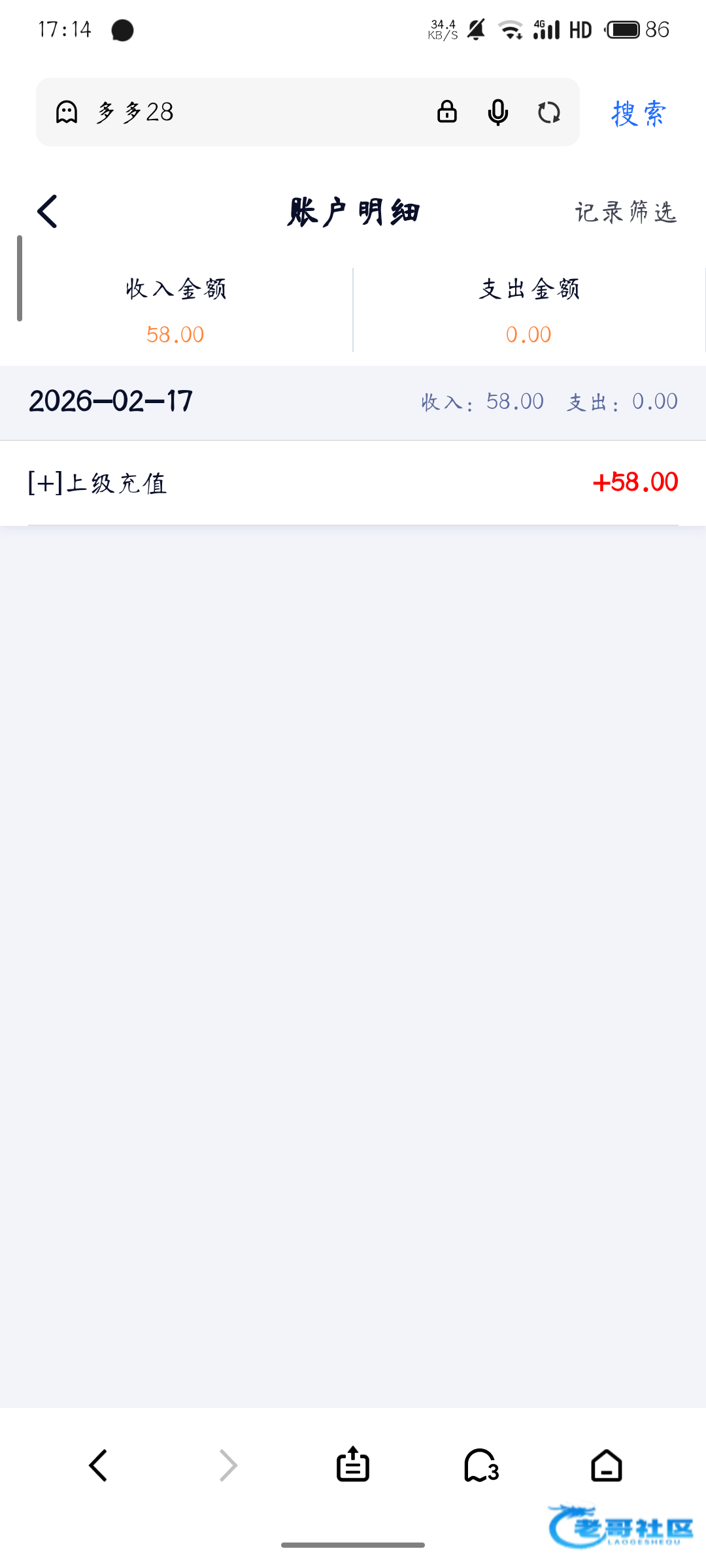The width and height of the screenshot is (706, 1568).
Task: Navigate back with browser back arrow
Action: (x=99, y=1465)
